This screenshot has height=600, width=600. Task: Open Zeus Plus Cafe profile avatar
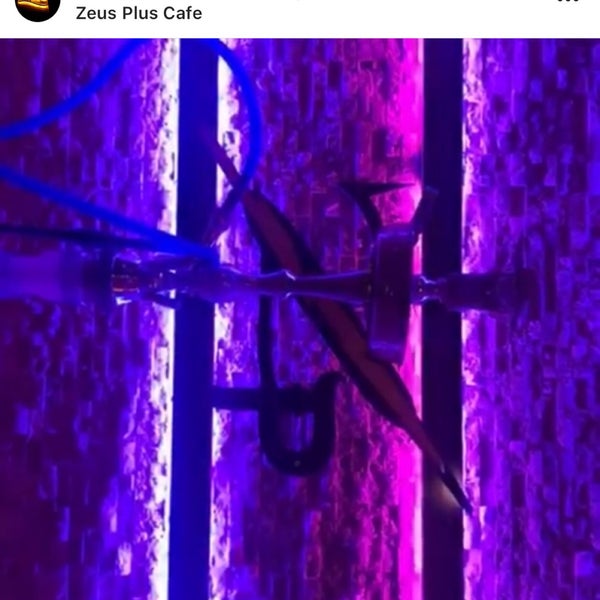tap(38, 6)
